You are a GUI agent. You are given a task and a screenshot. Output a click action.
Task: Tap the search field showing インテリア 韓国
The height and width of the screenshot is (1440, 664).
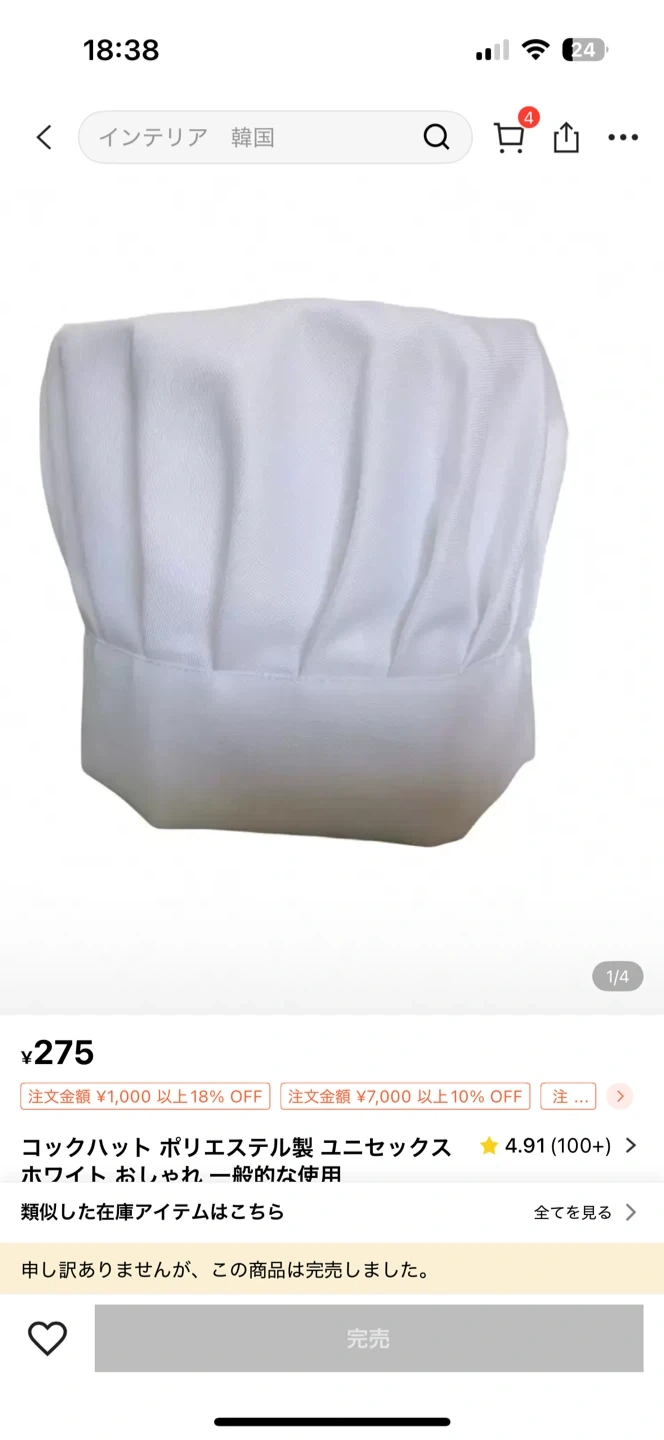250,137
